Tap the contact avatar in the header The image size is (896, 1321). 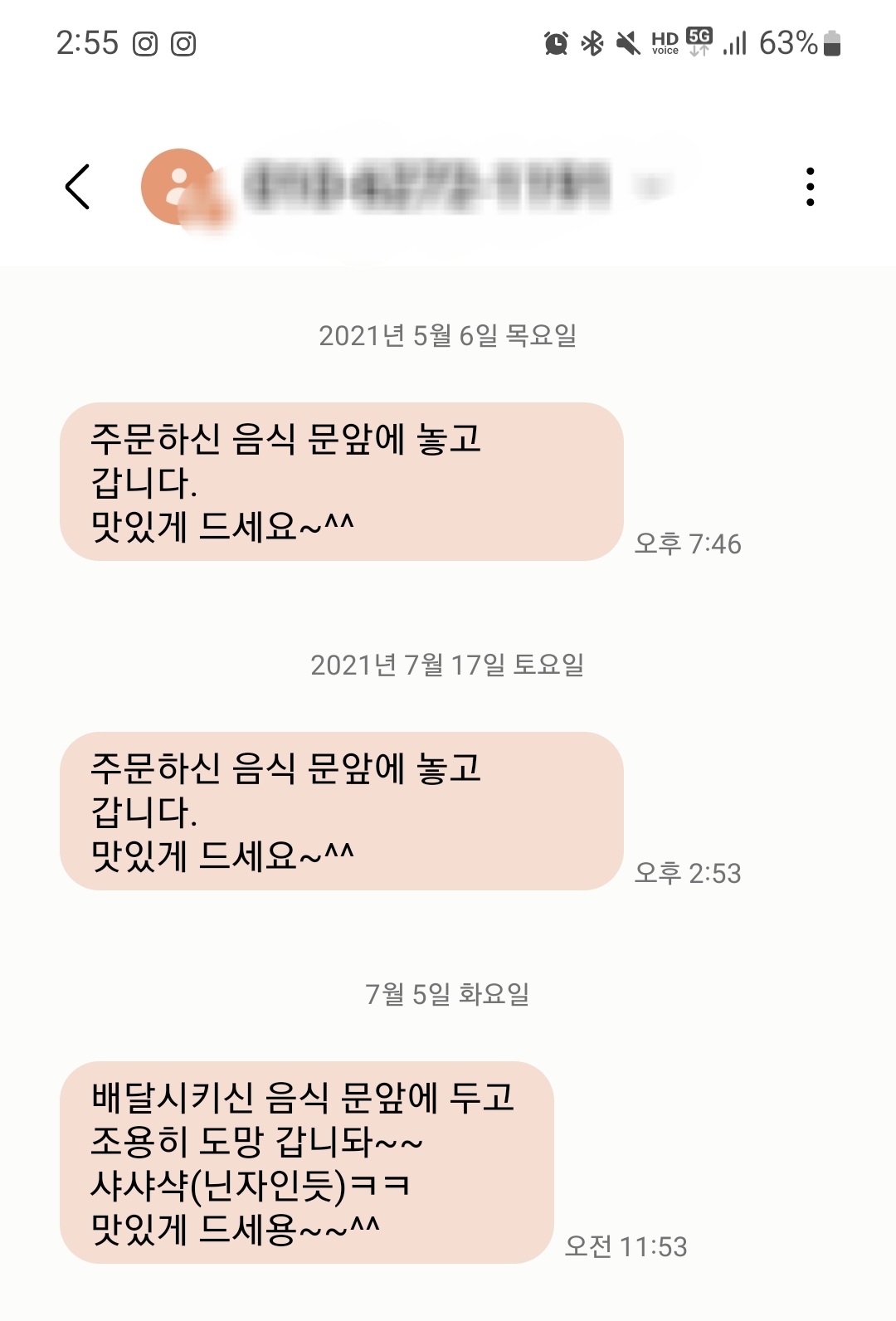click(x=181, y=188)
